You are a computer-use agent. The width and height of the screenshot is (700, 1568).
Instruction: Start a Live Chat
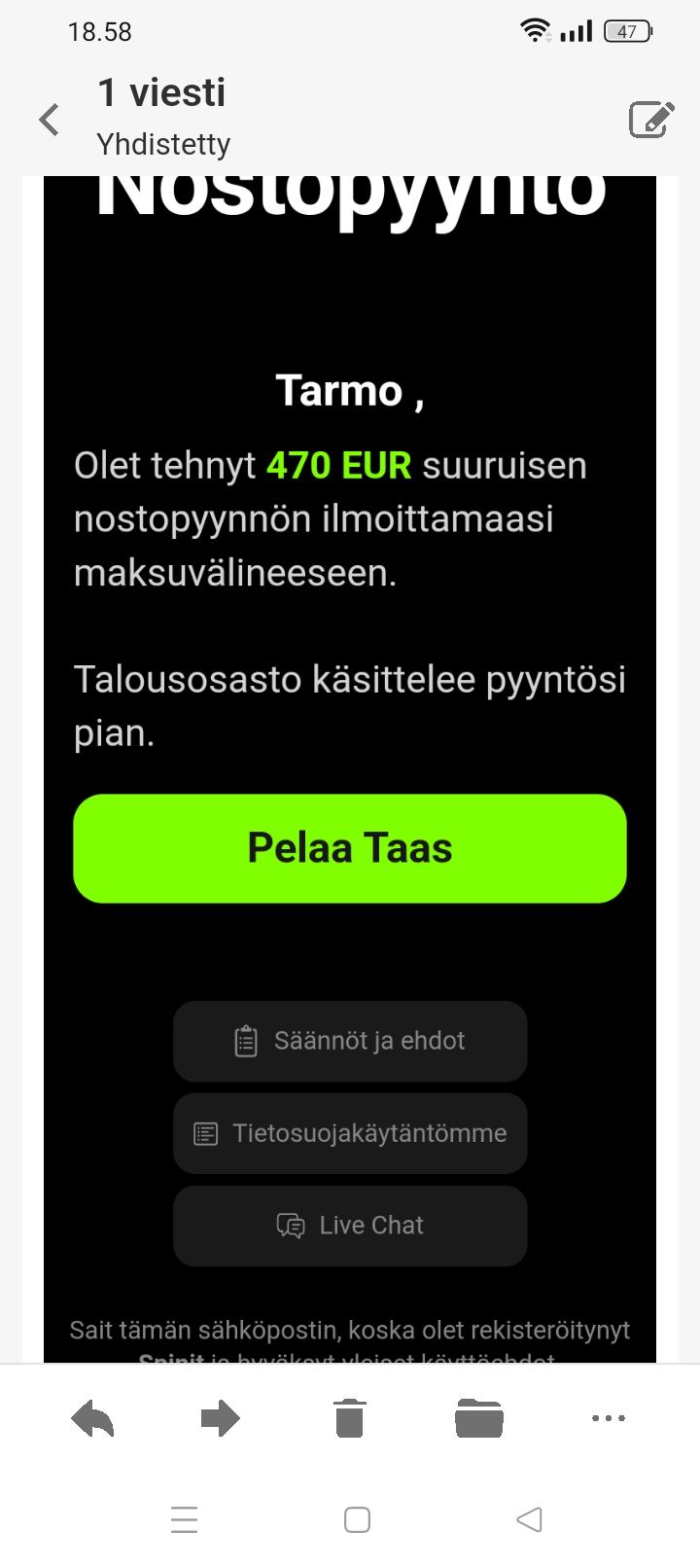(350, 1226)
